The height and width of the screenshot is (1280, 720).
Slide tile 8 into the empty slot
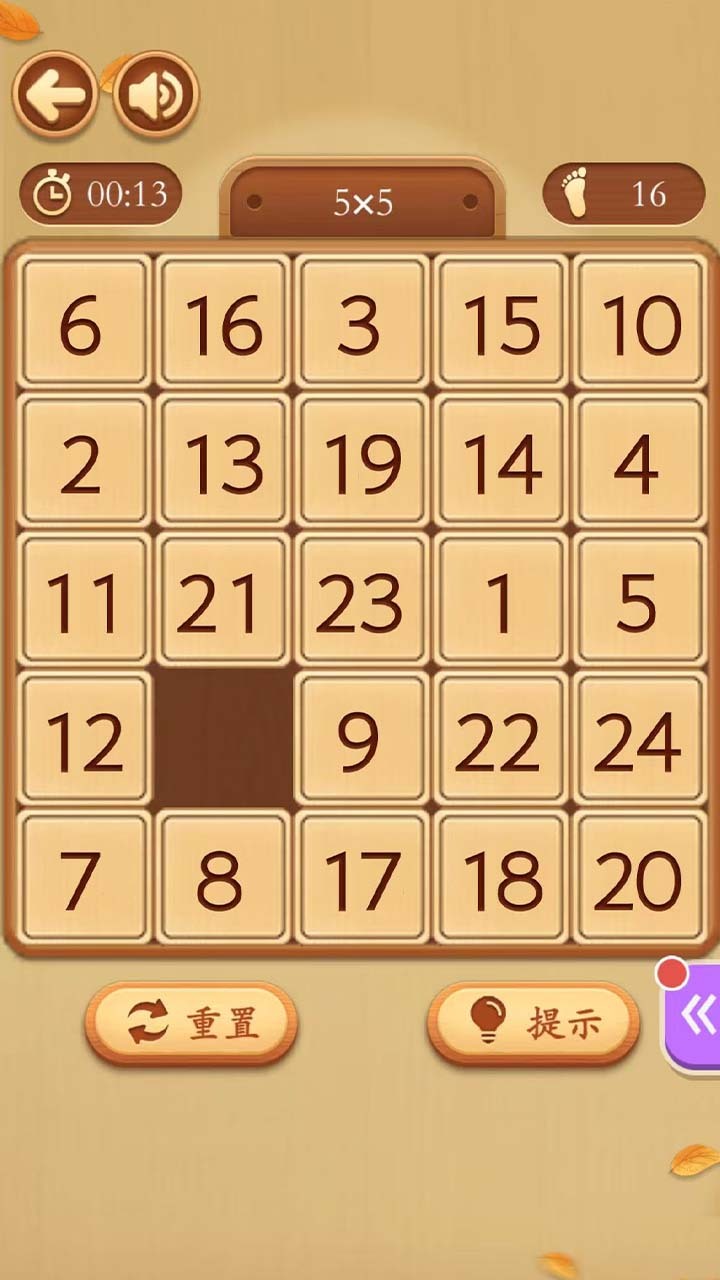tap(223, 878)
